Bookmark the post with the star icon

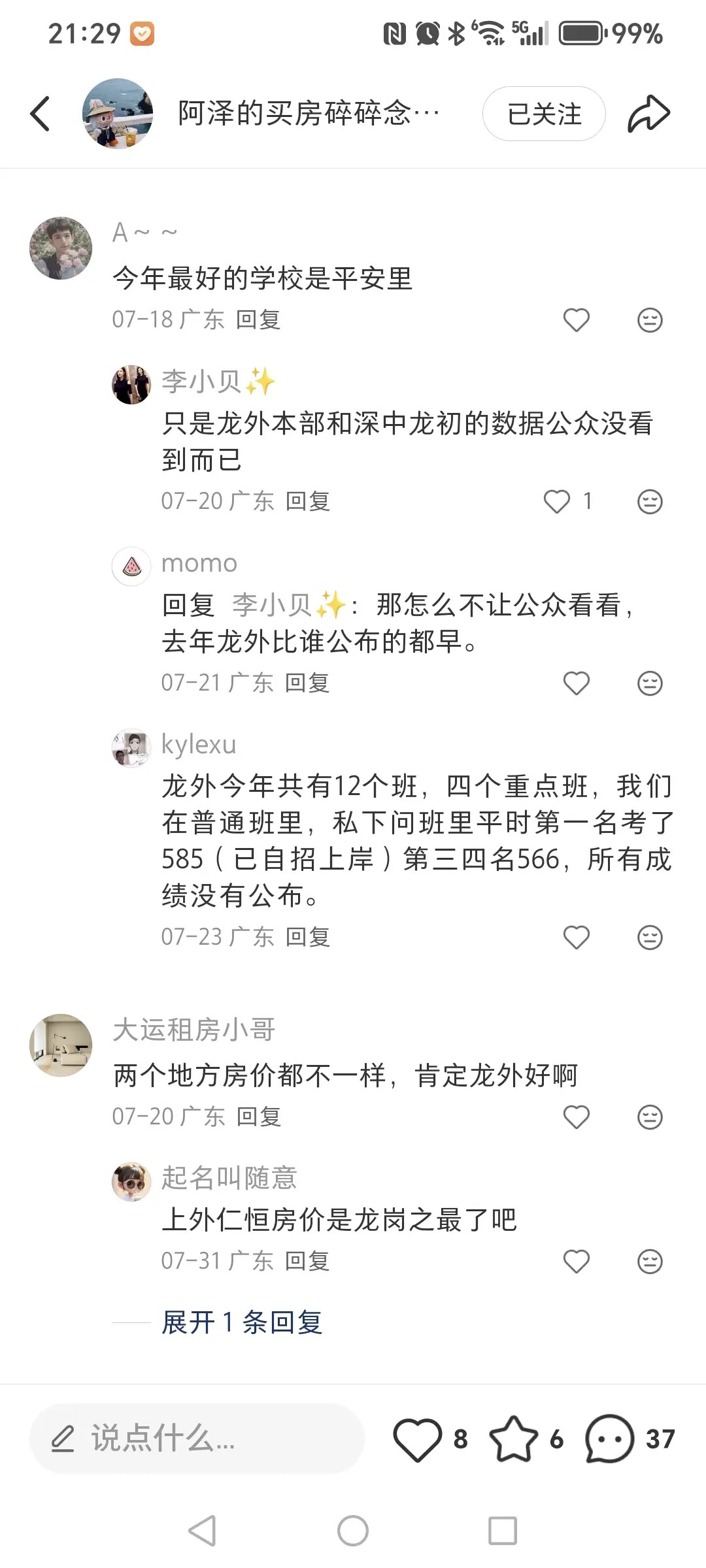click(514, 1439)
